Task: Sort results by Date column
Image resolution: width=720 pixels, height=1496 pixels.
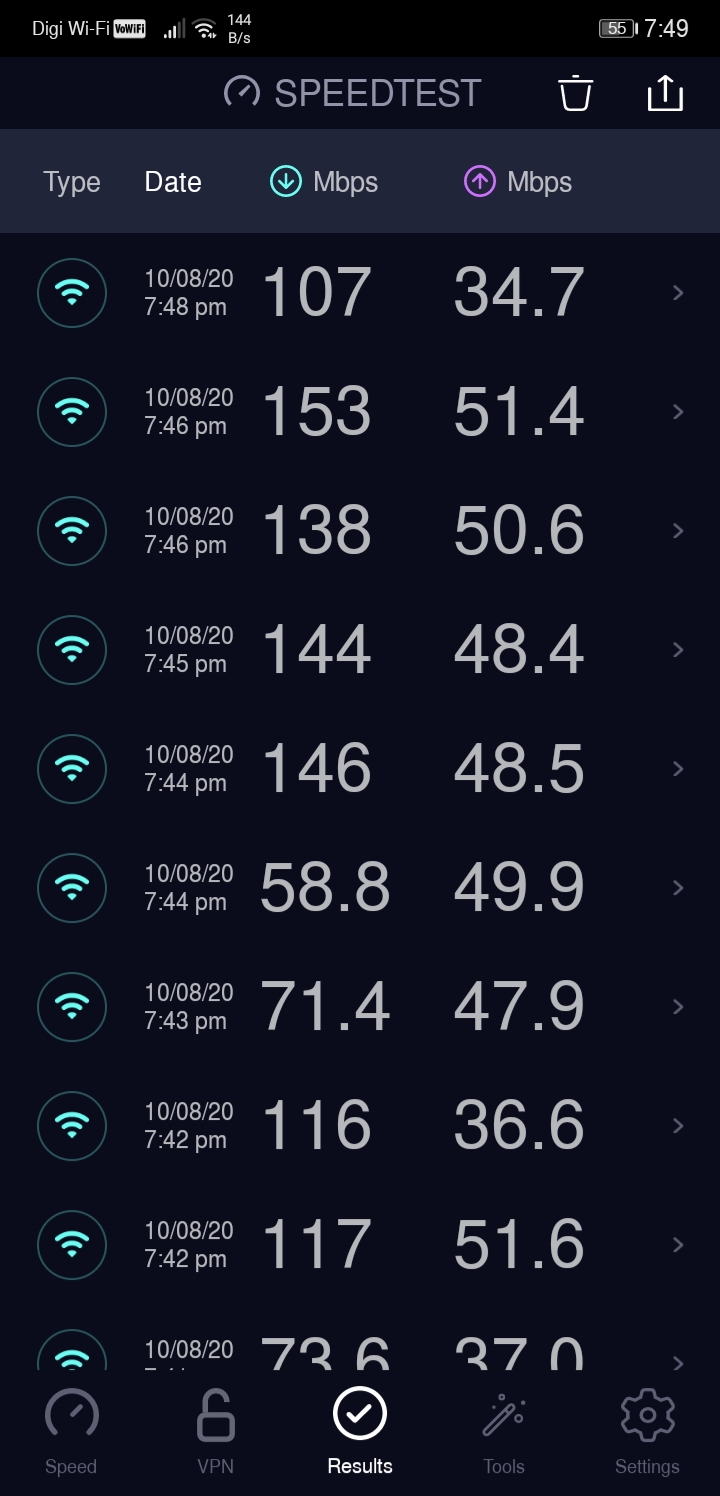Action: (x=173, y=182)
